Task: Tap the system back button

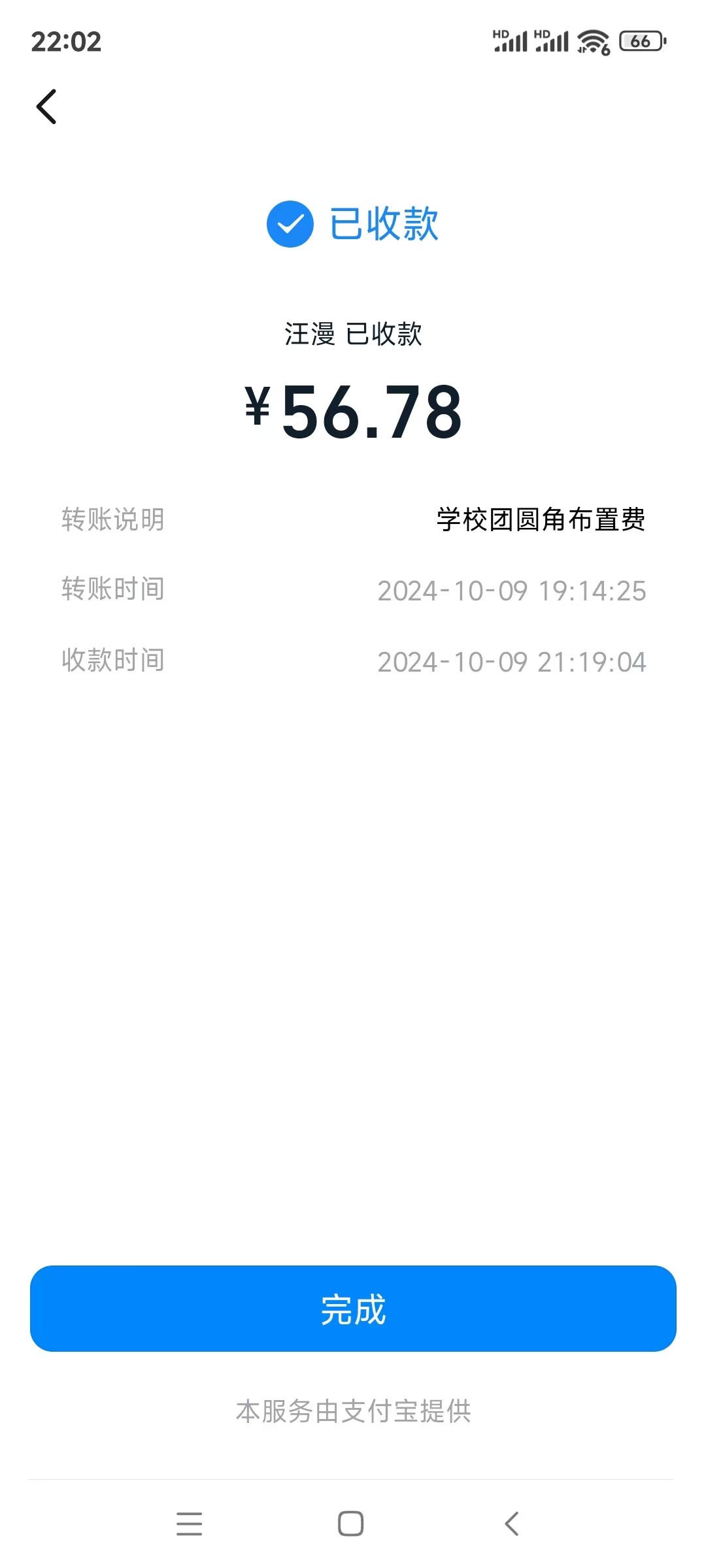Action: (x=512, y=1524)
